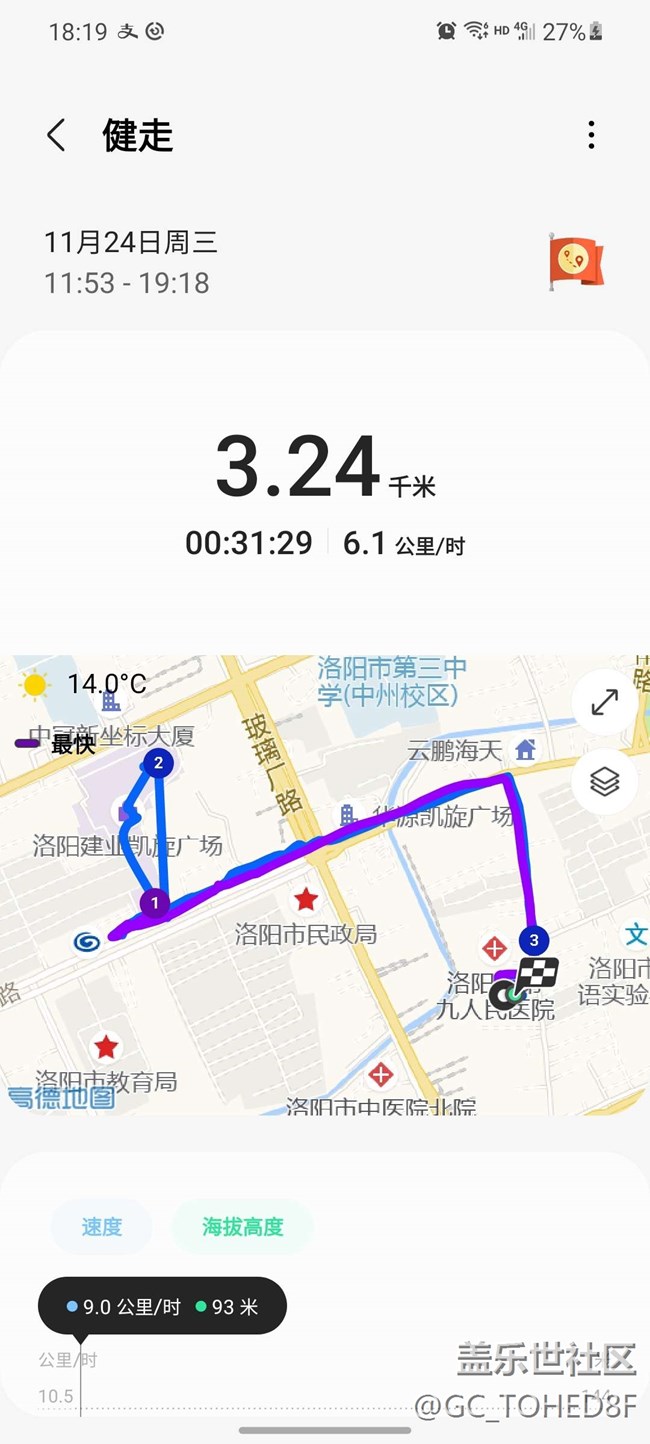
Task: Expand the map to full screen
Action: [604, 703]
